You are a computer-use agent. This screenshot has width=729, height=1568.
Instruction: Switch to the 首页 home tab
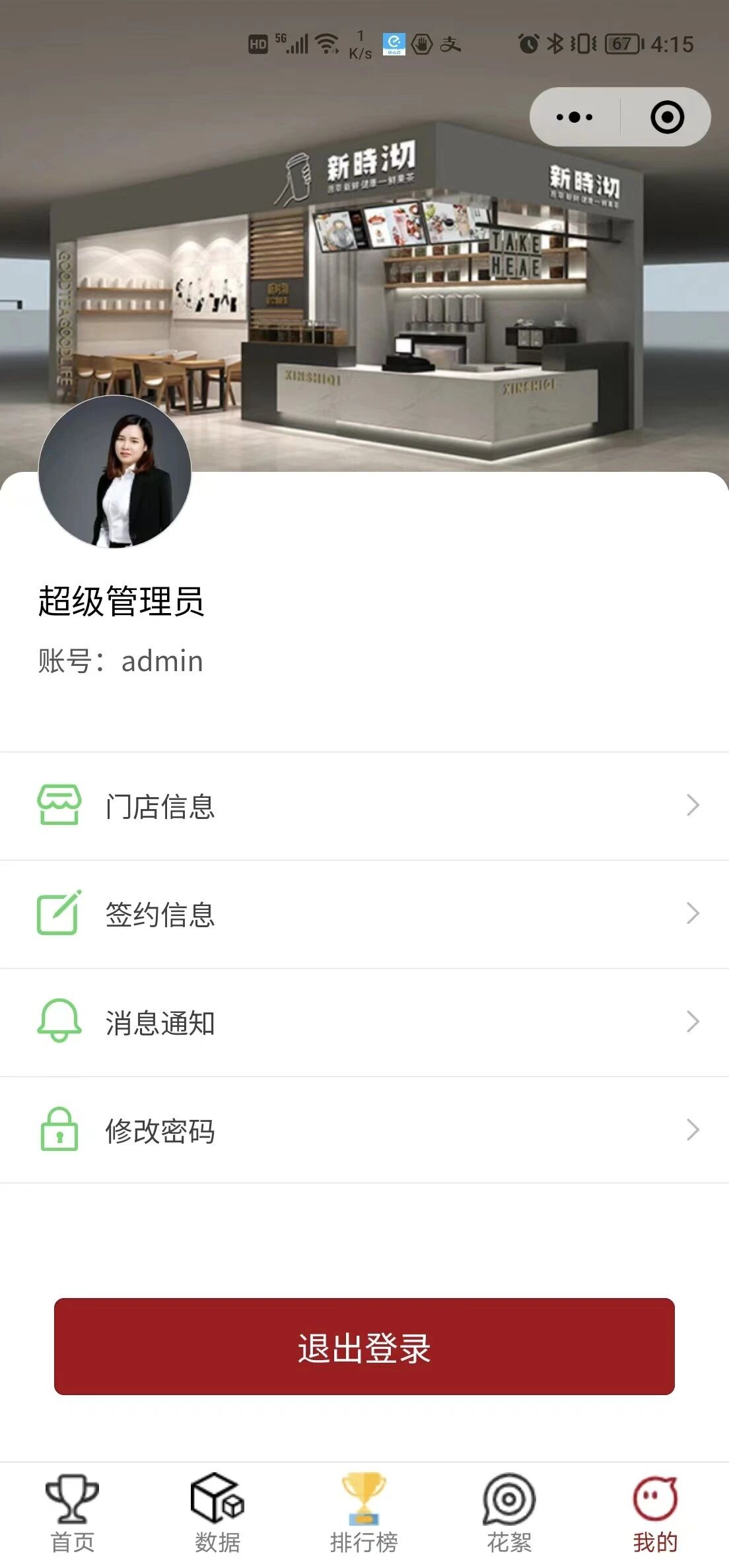coord(73,1513)
